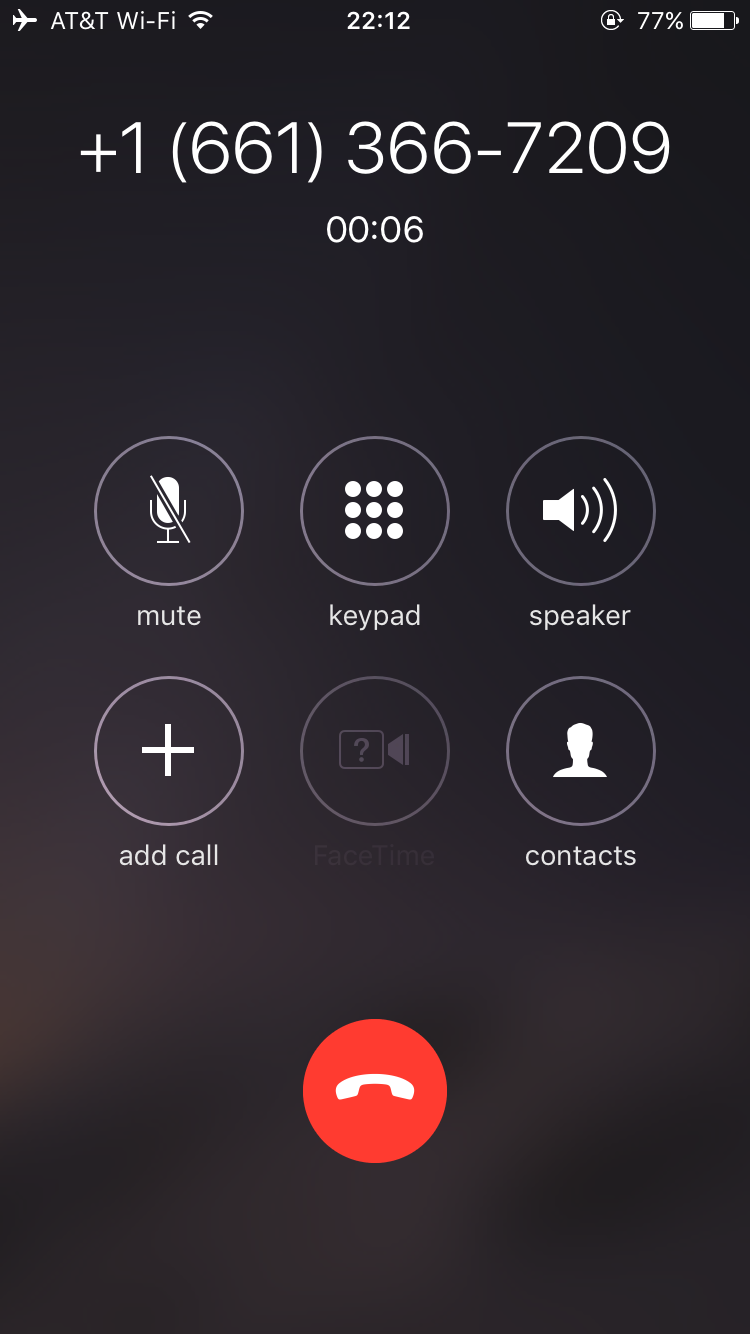
Task: Open the keypad during the call
Action: [375, 511]
